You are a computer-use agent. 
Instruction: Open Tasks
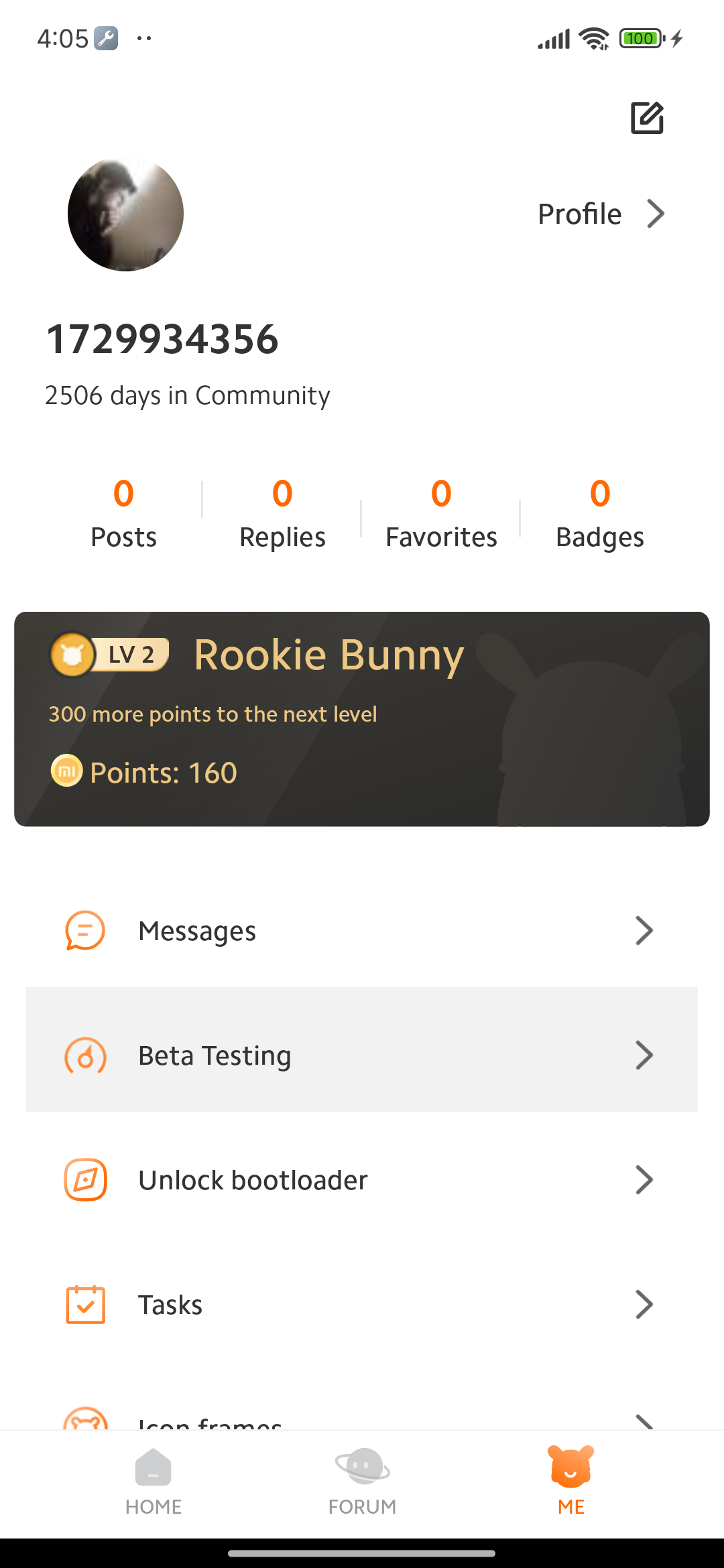pyautogui.click(x=362, y=1305)
